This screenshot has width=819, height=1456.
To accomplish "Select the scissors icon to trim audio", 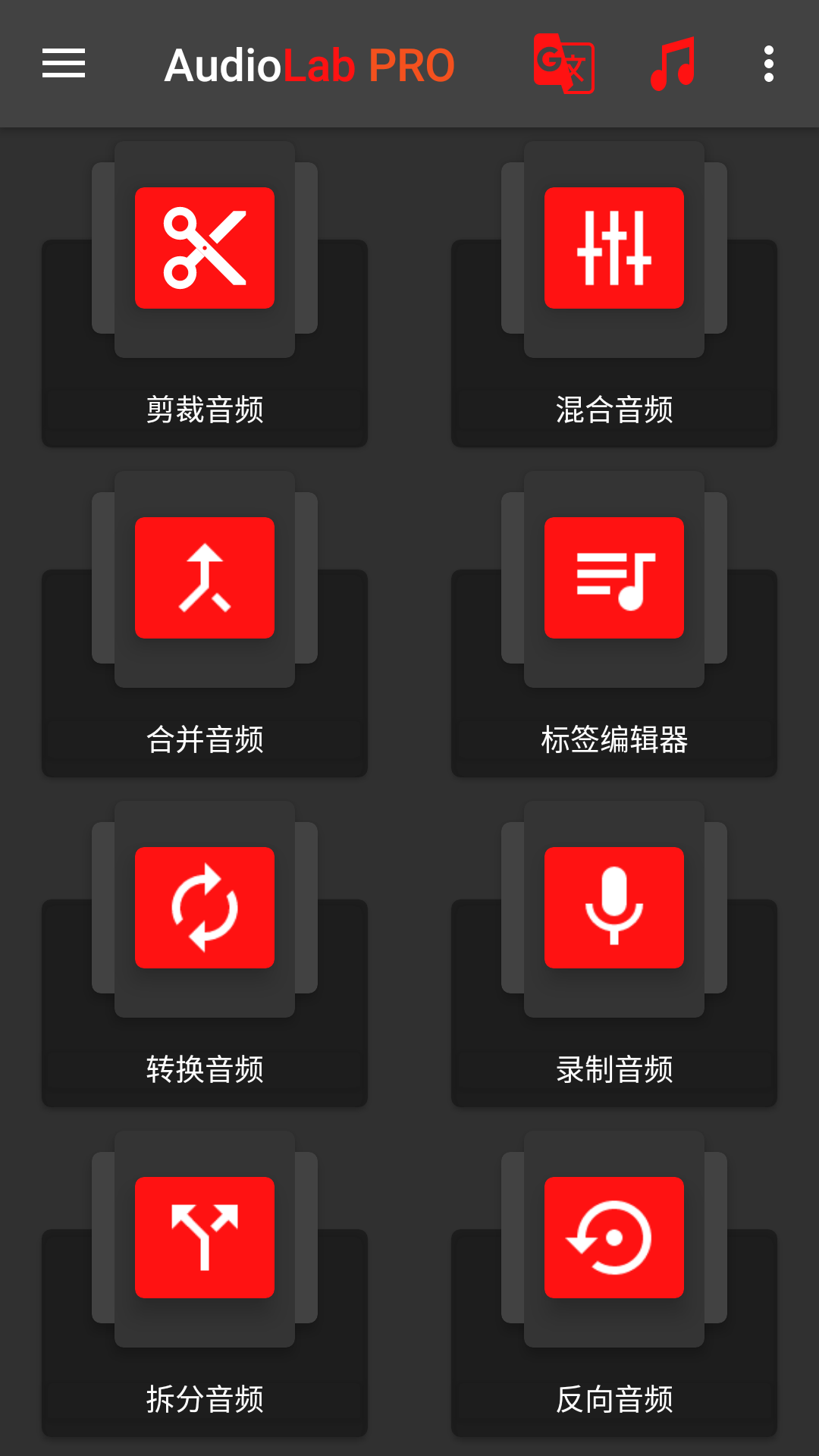I will [204, 248].
